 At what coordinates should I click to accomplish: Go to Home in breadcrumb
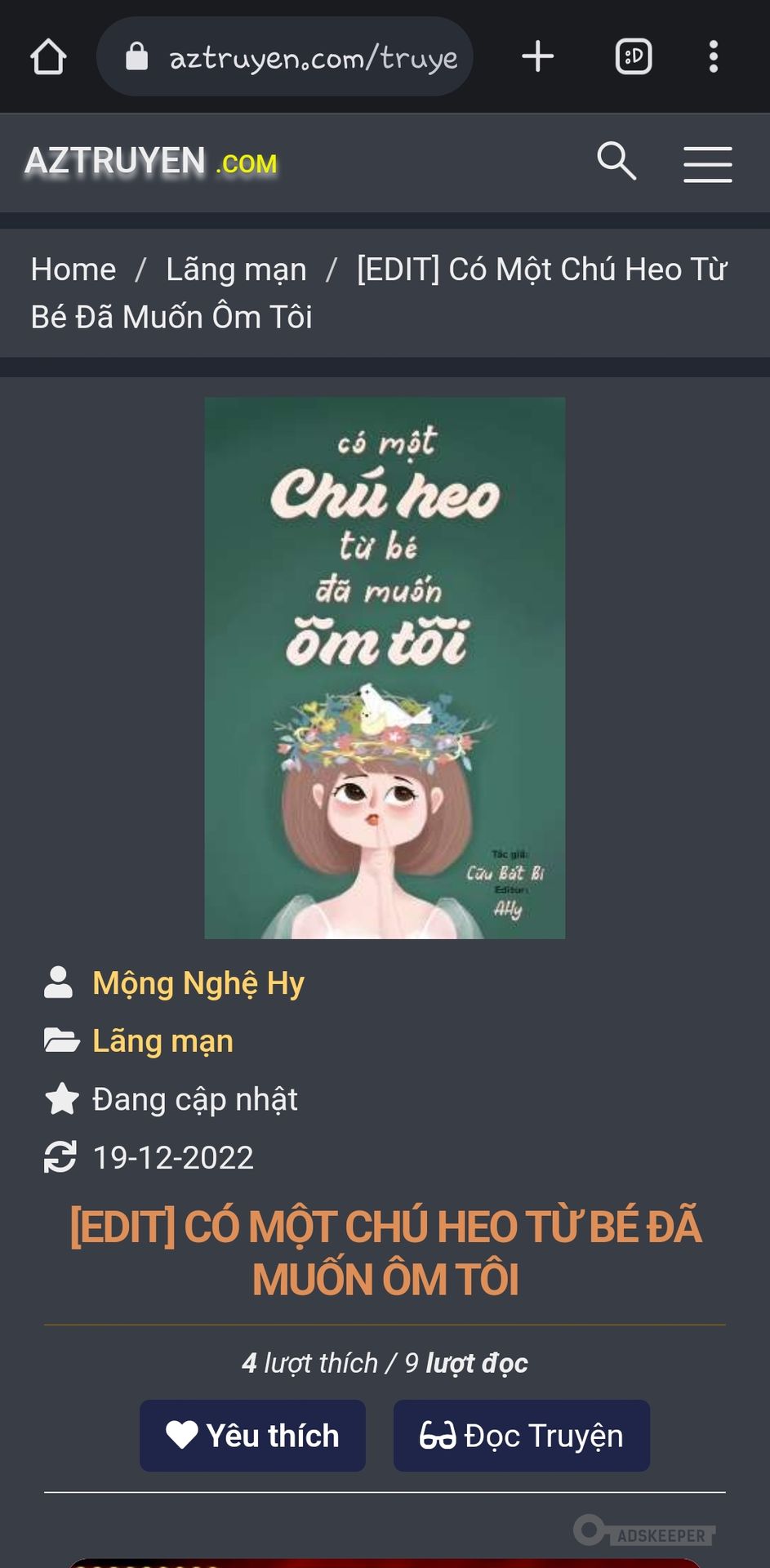pyautogui.click(x=73, y=269)
